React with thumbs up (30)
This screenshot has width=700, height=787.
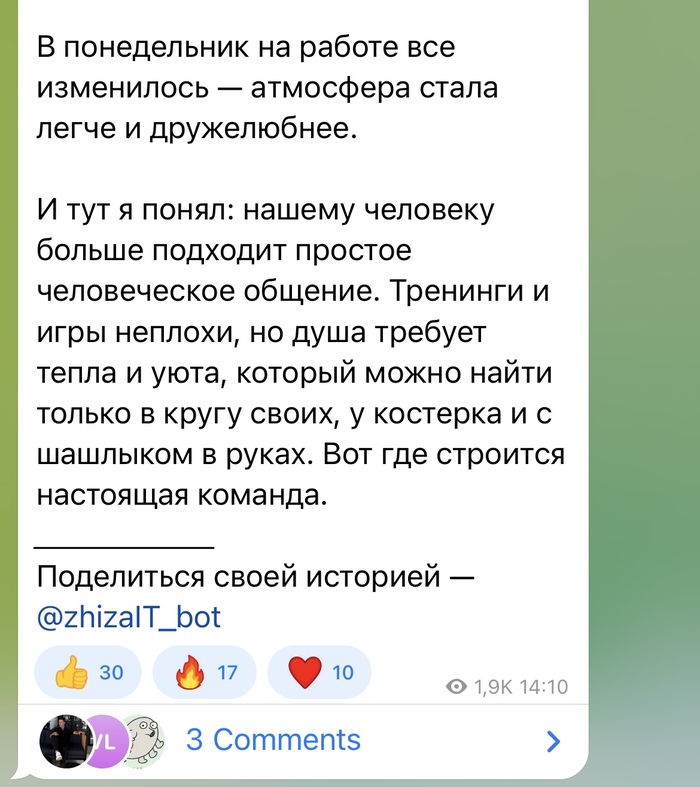(x=88, y=673)
